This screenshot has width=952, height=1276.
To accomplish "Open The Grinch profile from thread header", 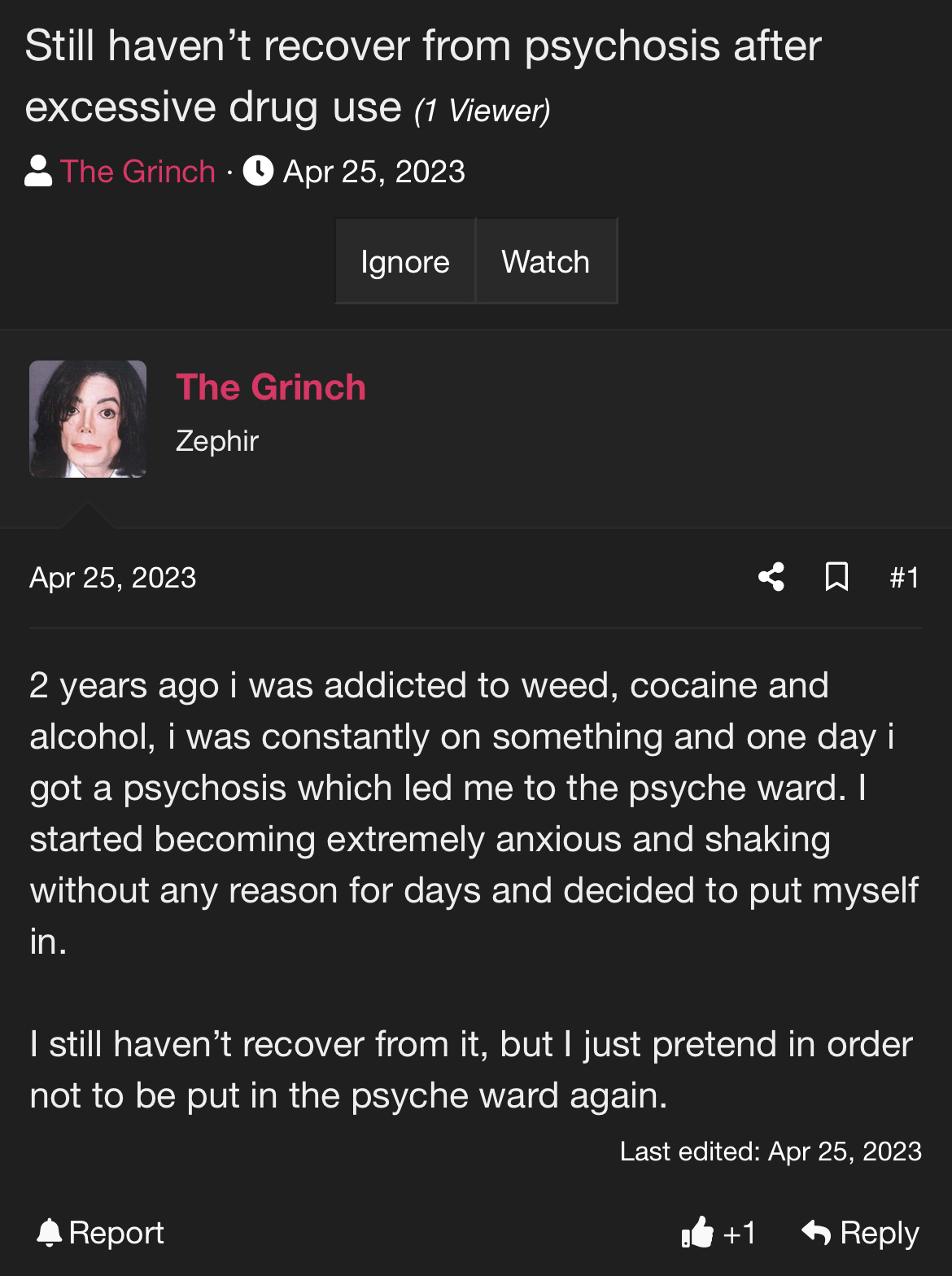I will (x=138, y=172).
